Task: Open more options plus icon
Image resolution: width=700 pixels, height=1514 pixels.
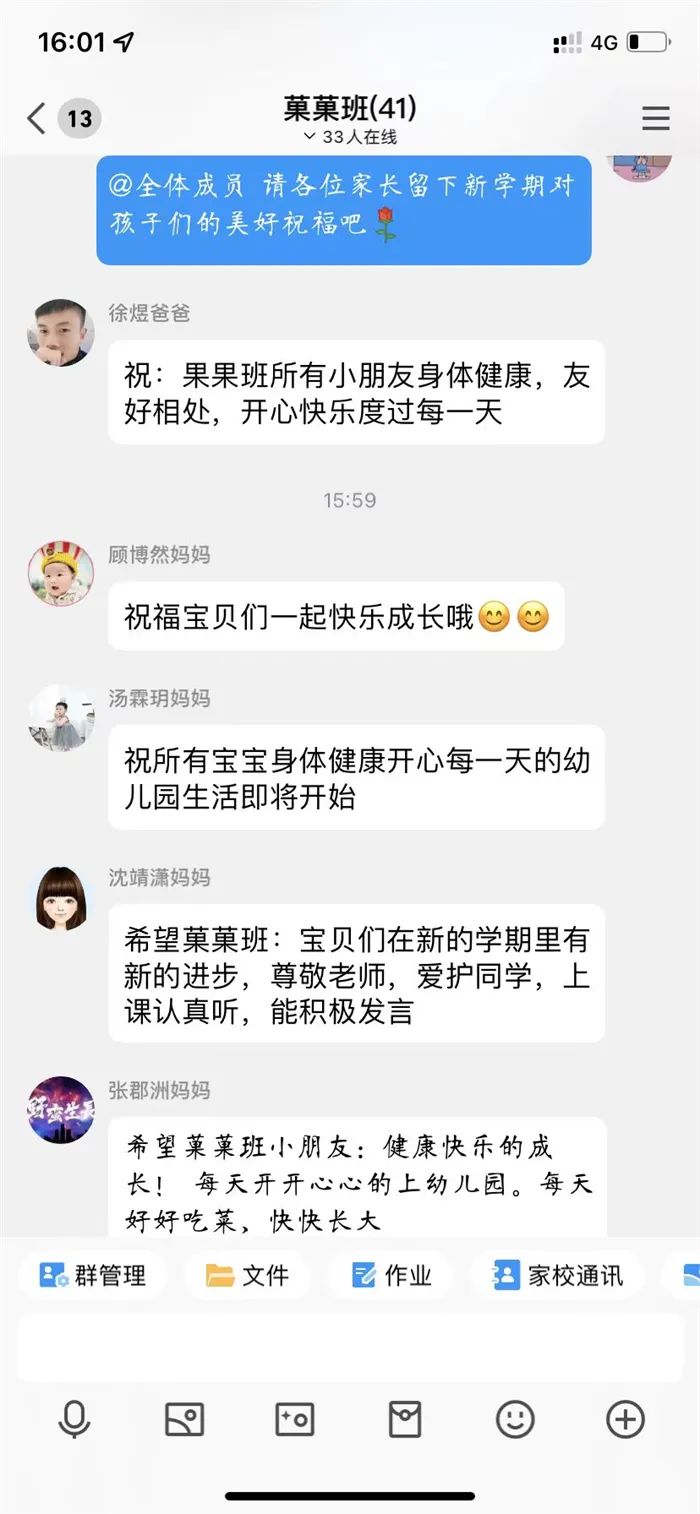Action: click(x=626, y=1419)
